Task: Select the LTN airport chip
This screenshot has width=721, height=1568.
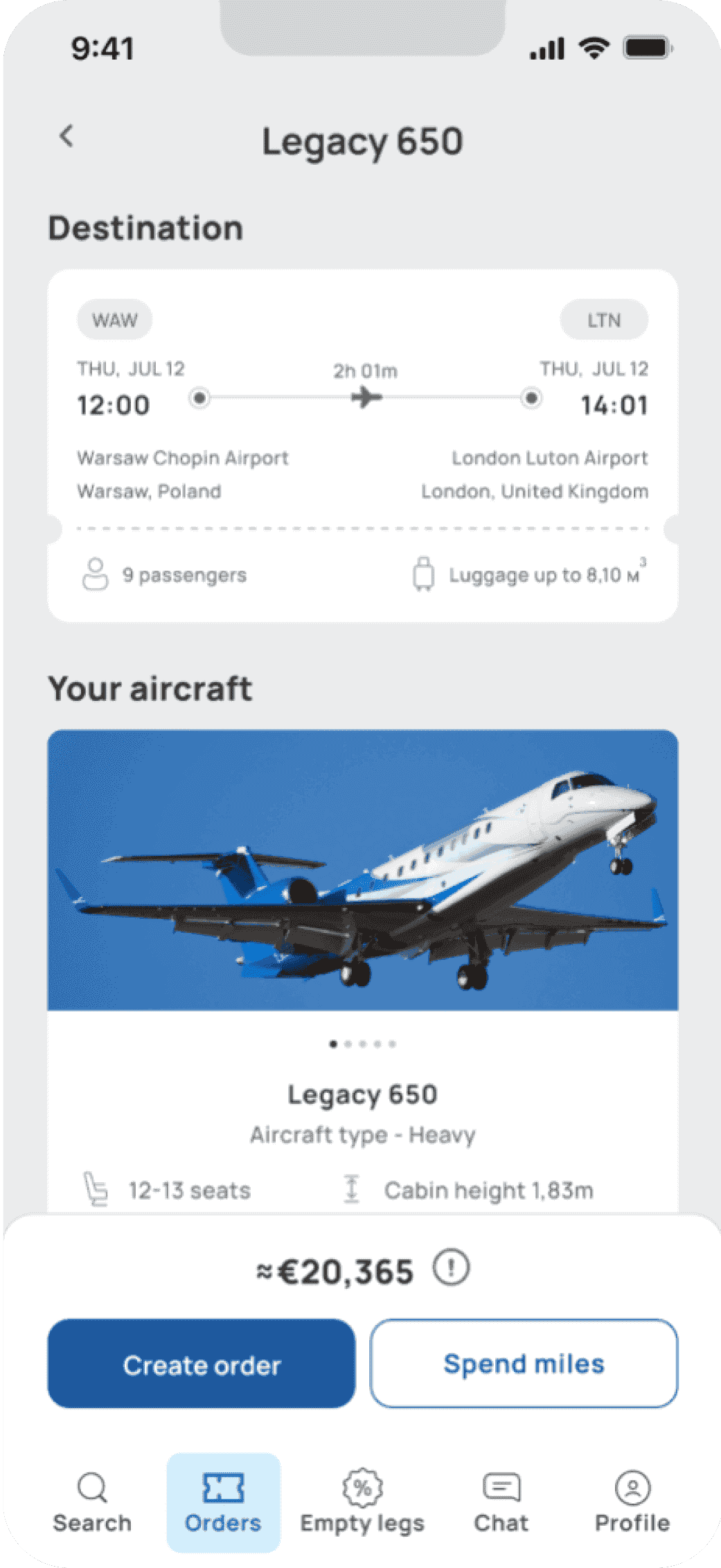Action: (x=604, y=319)
